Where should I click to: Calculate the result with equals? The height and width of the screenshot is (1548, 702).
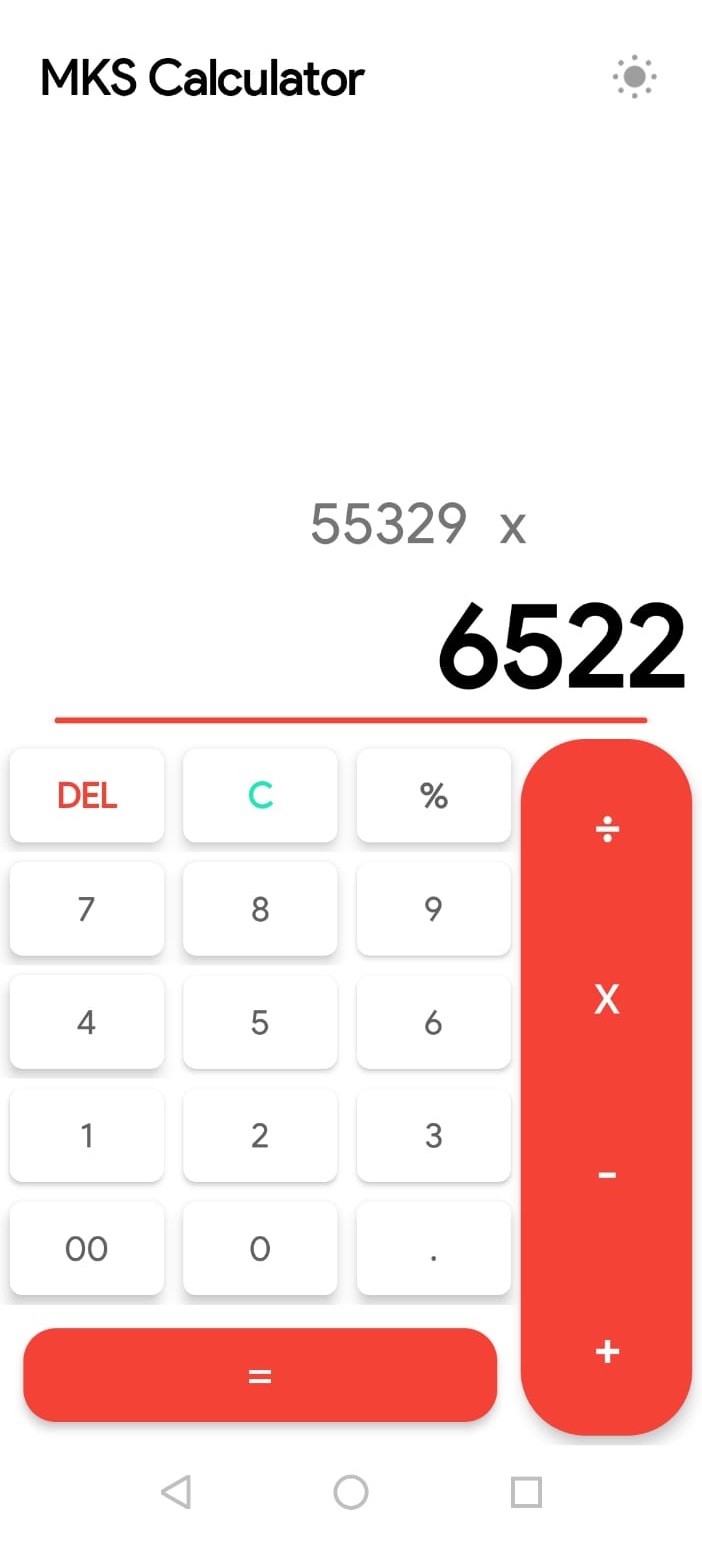pyautogui.click(x=260, y=1375)
